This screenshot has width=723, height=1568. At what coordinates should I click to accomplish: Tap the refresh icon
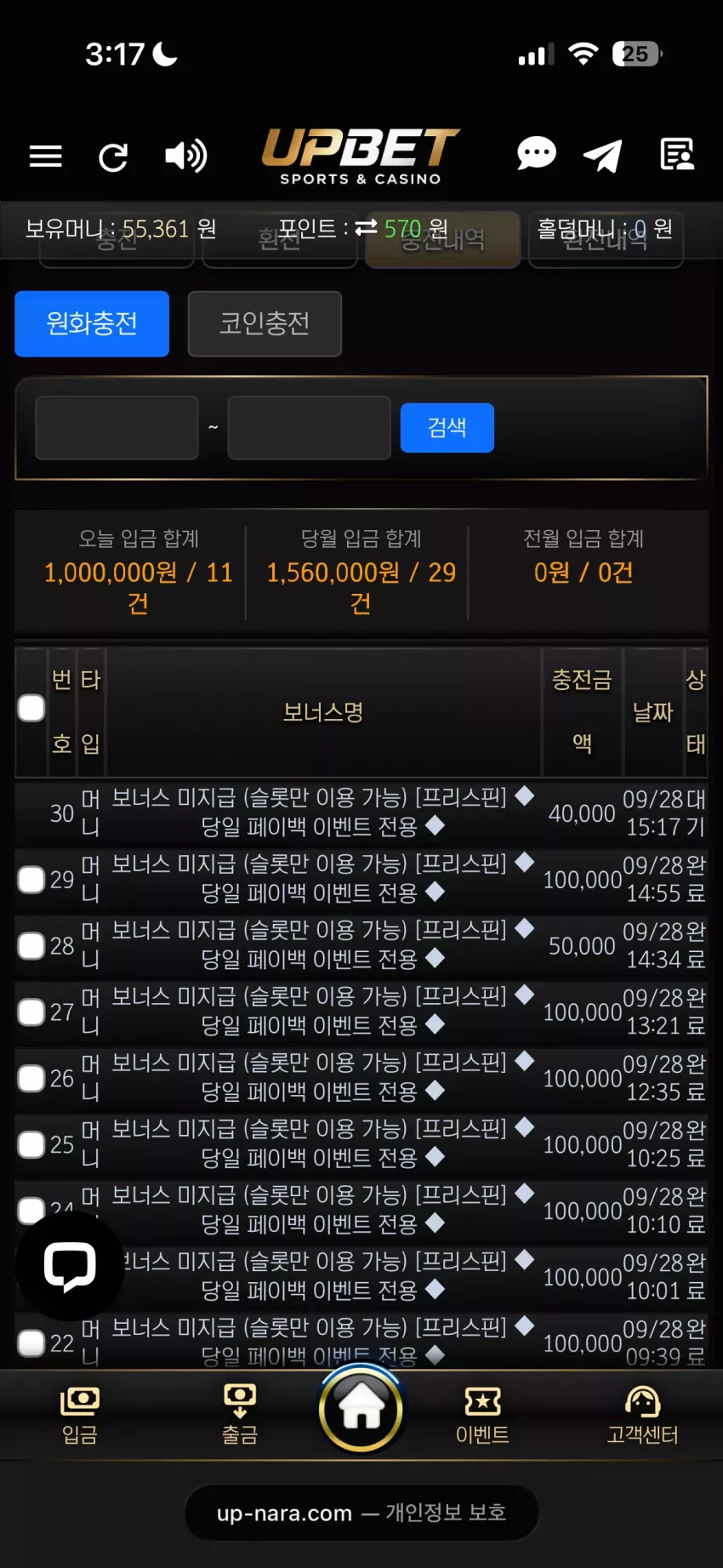tap(113, 157)
